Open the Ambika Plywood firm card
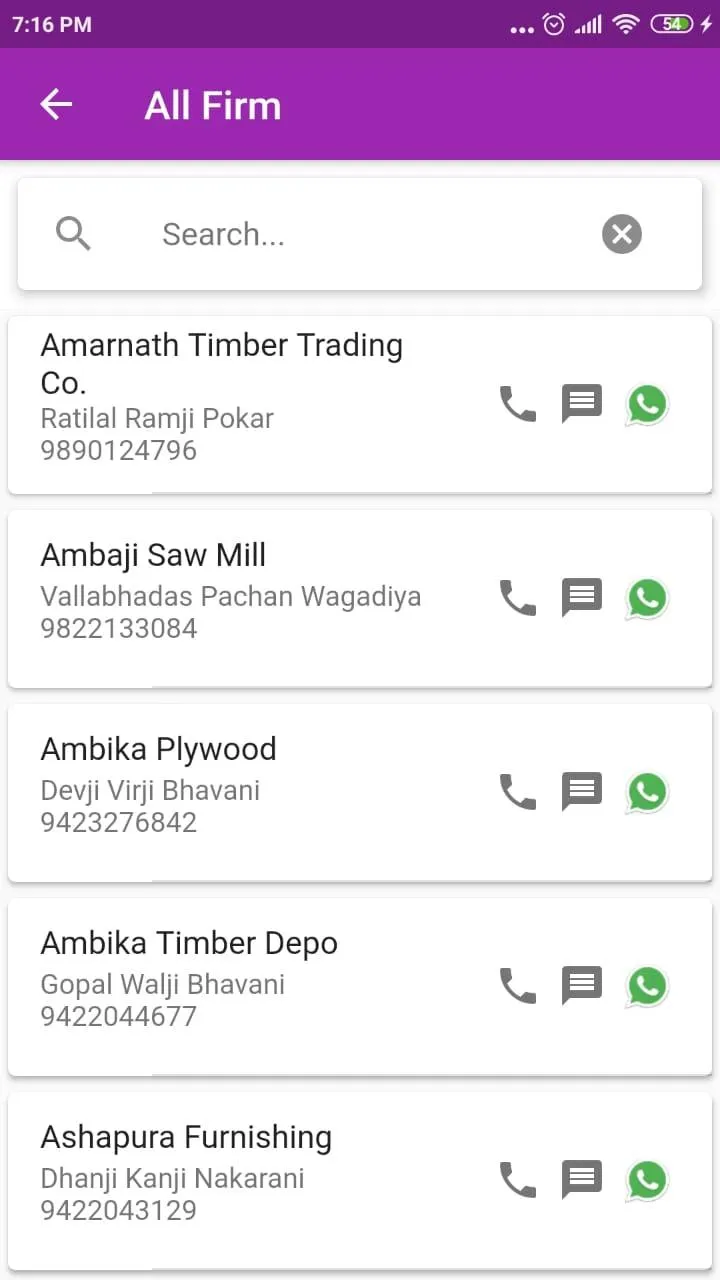 coord(360,792)
